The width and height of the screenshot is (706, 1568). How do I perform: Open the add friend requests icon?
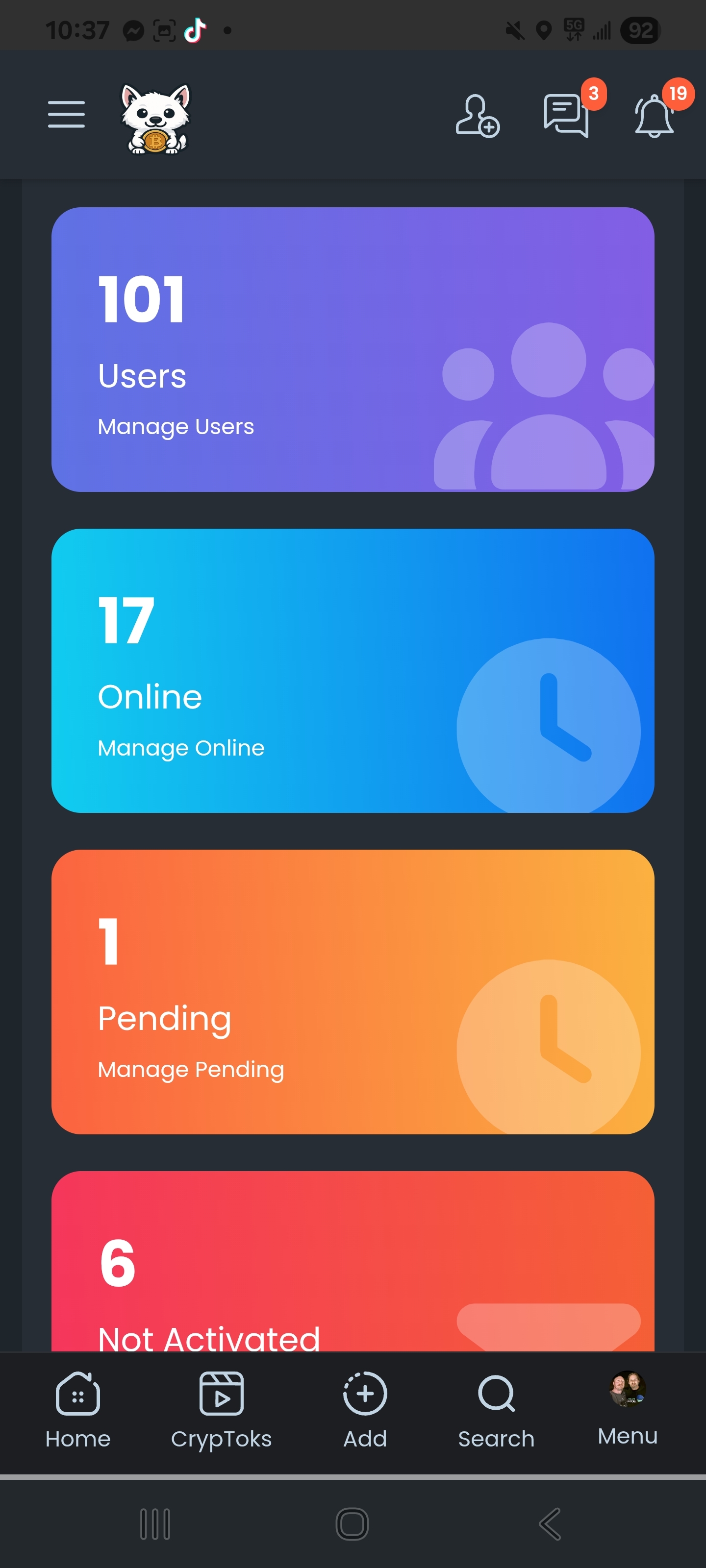(x=477, y=116)
